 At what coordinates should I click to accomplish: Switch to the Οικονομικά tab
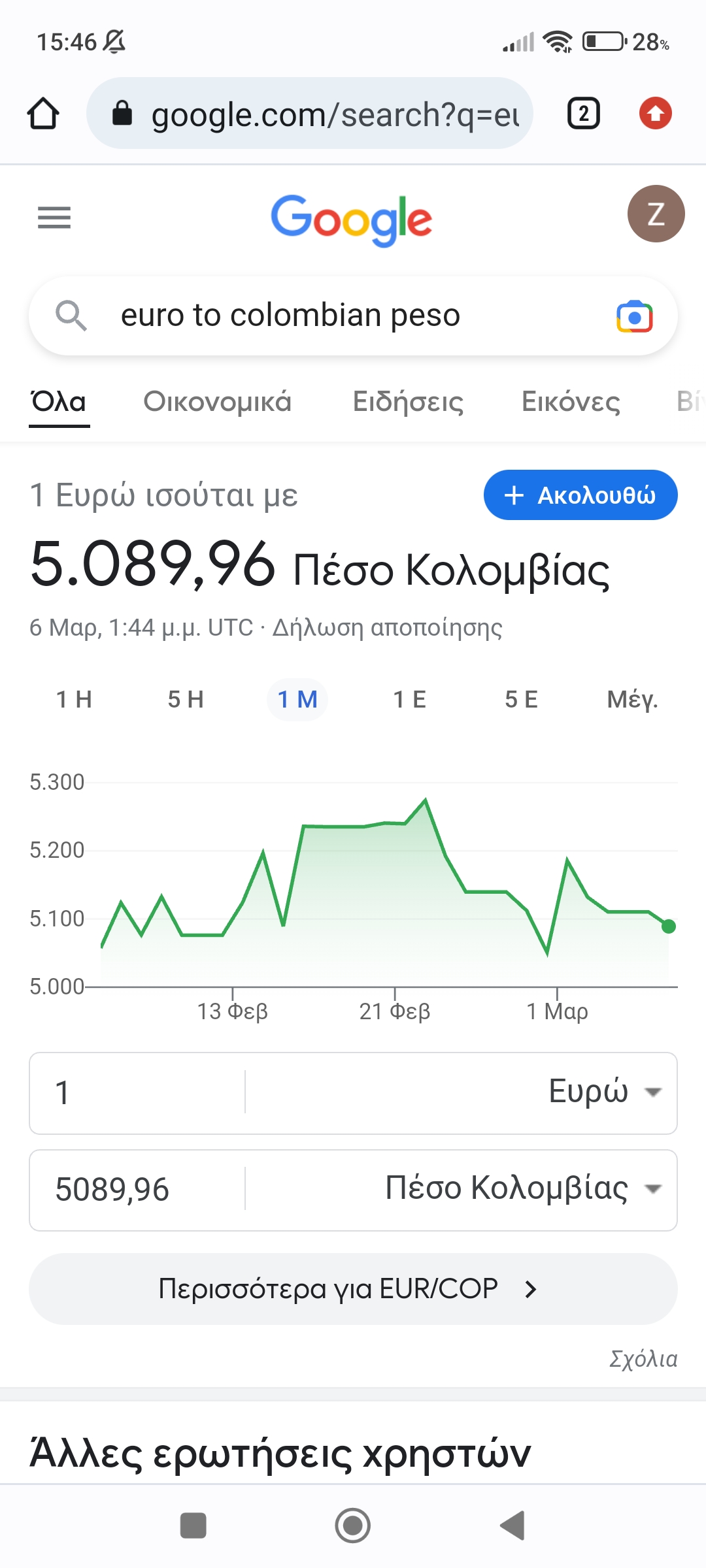(217, 402)
